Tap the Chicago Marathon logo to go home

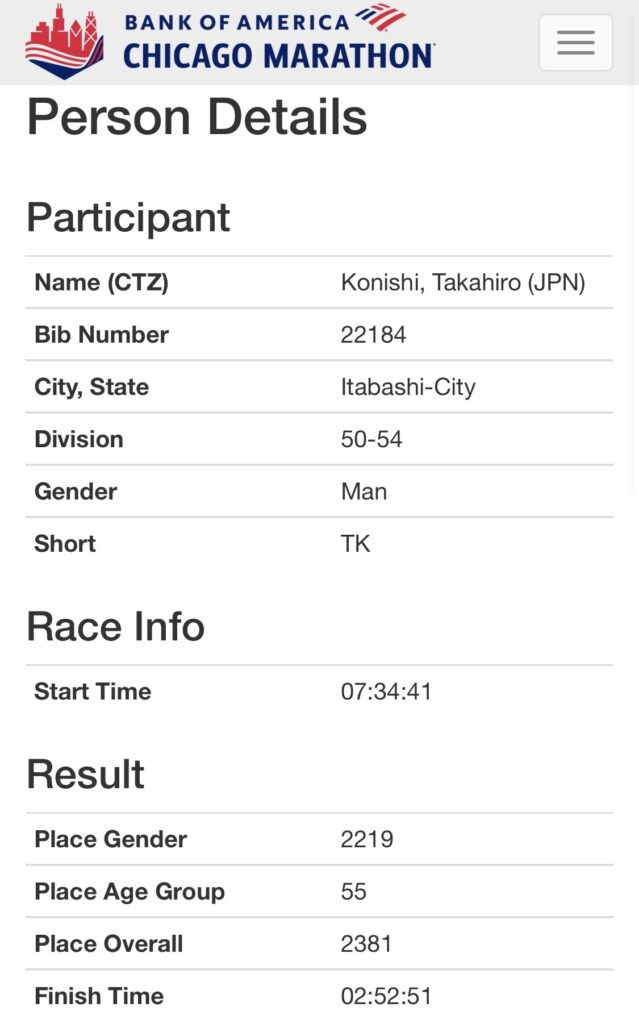[229, 41]
